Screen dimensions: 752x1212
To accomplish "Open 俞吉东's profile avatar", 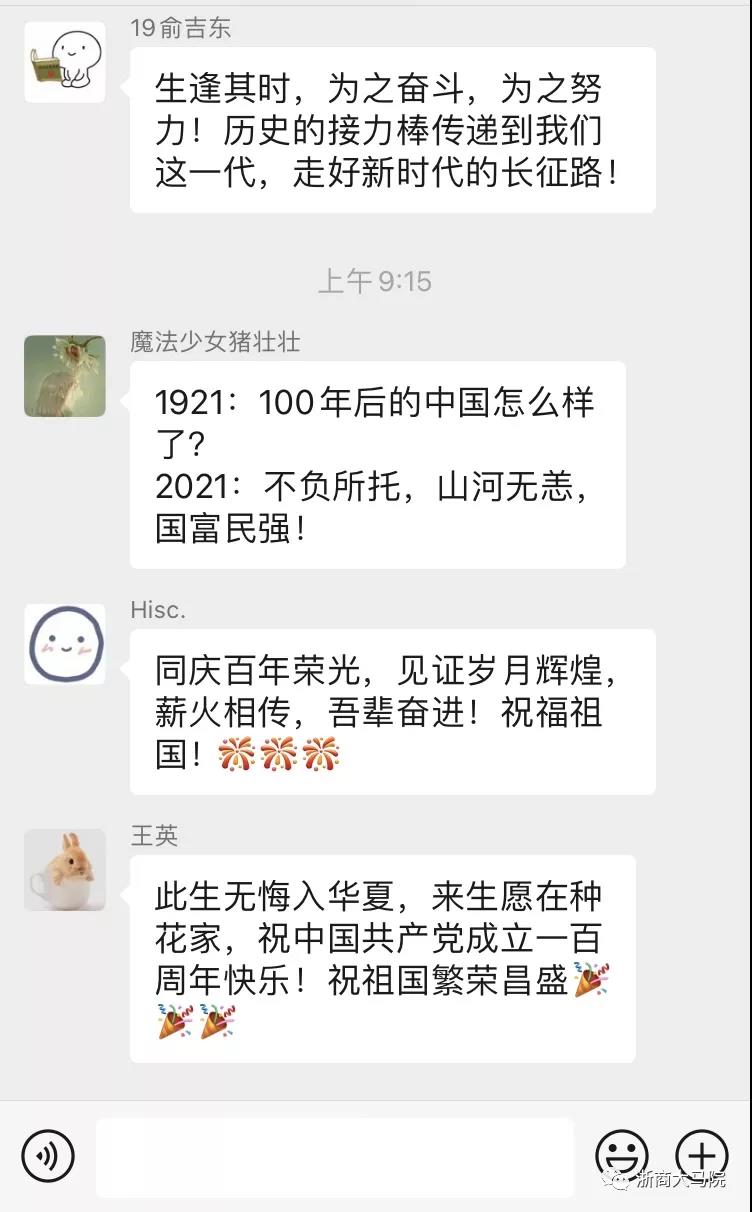I will (65, 62).
